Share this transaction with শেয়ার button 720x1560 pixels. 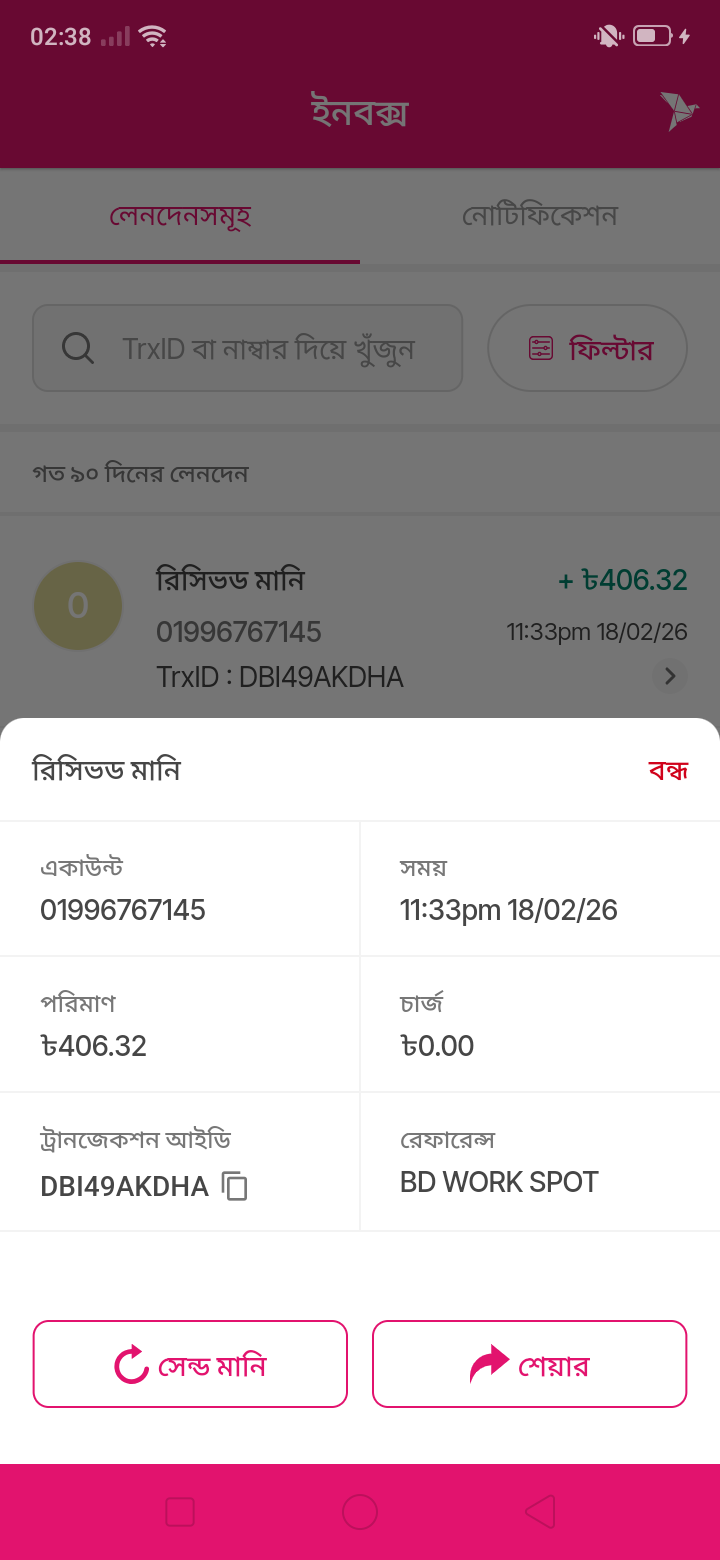click(530, 1364)
